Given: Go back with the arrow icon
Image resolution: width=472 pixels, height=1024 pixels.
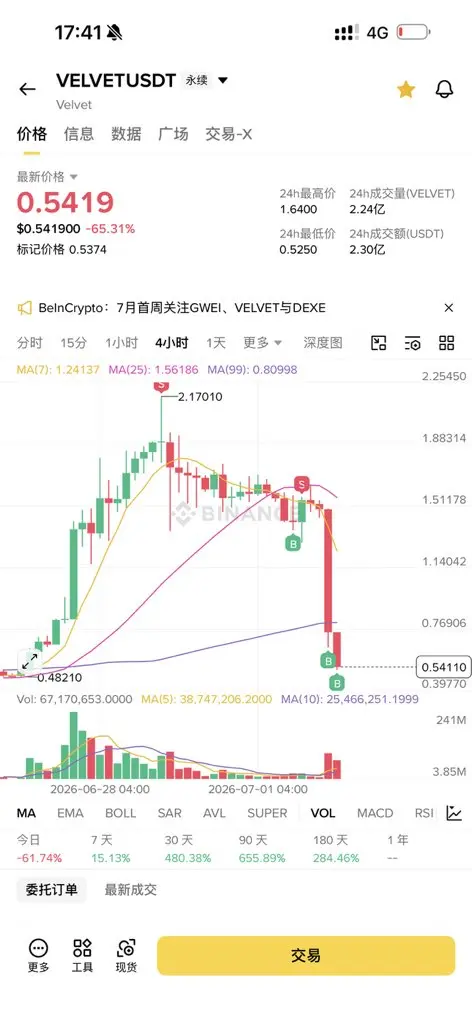Looking at the screenshot, I should [x=27, y=89].
